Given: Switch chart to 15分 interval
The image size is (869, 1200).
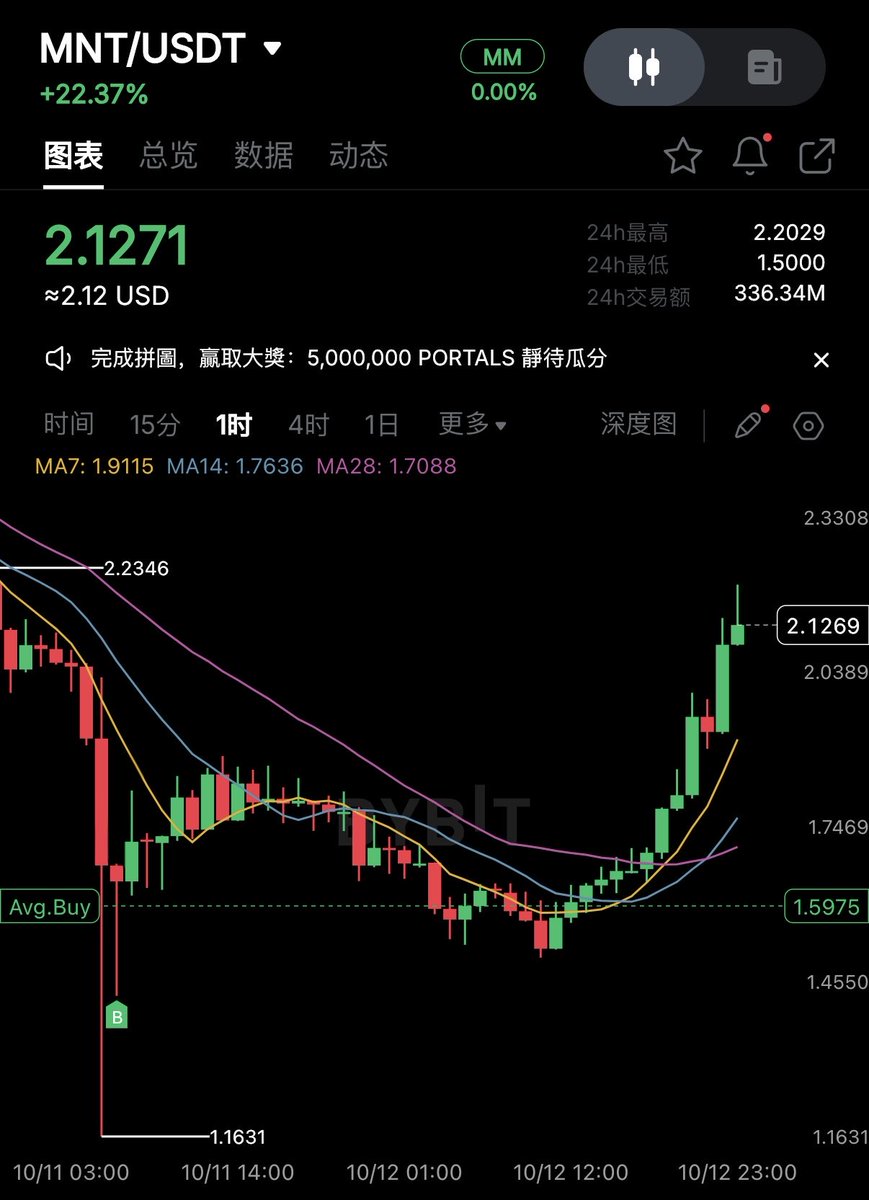Looking at the screenshot, I should (154, 424).
